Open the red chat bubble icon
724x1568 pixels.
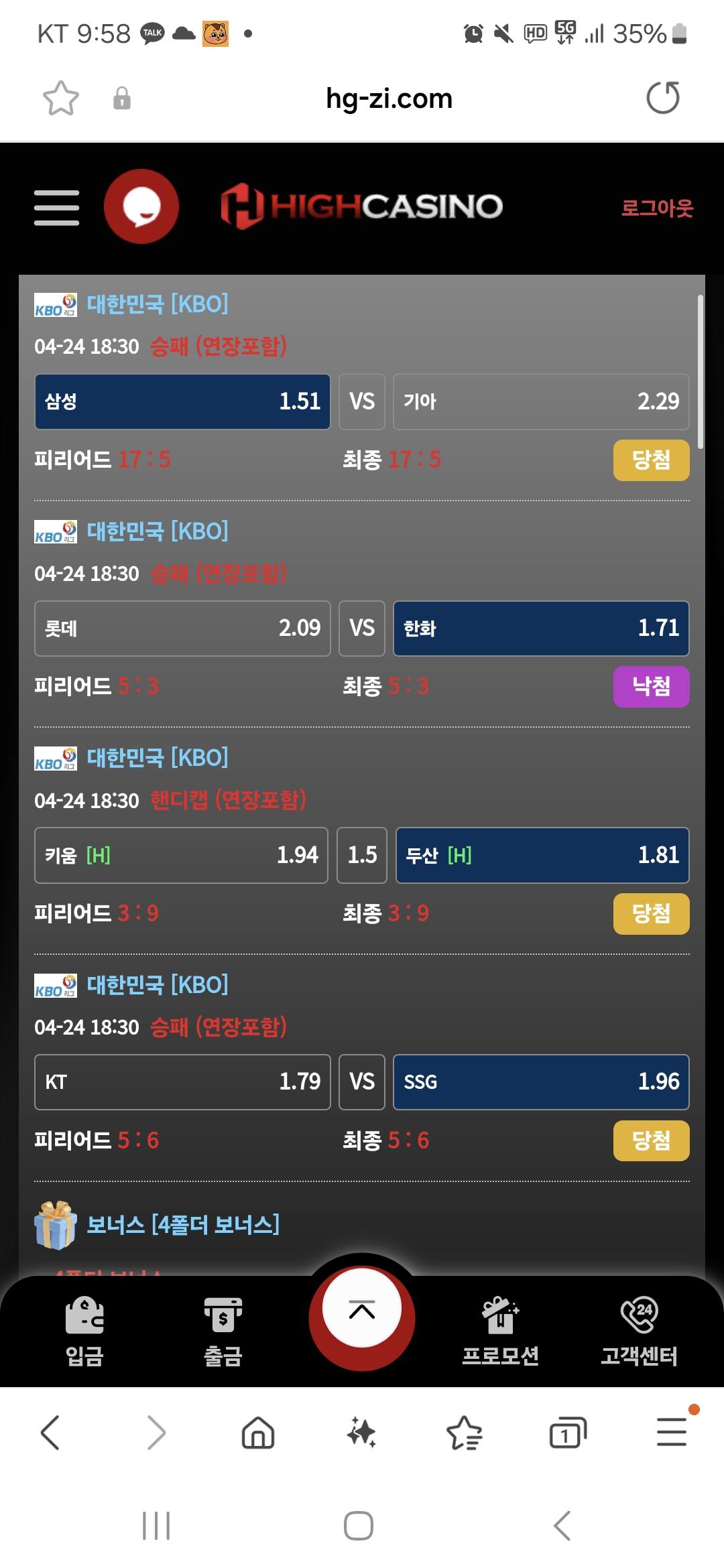(x=141, y=206)
